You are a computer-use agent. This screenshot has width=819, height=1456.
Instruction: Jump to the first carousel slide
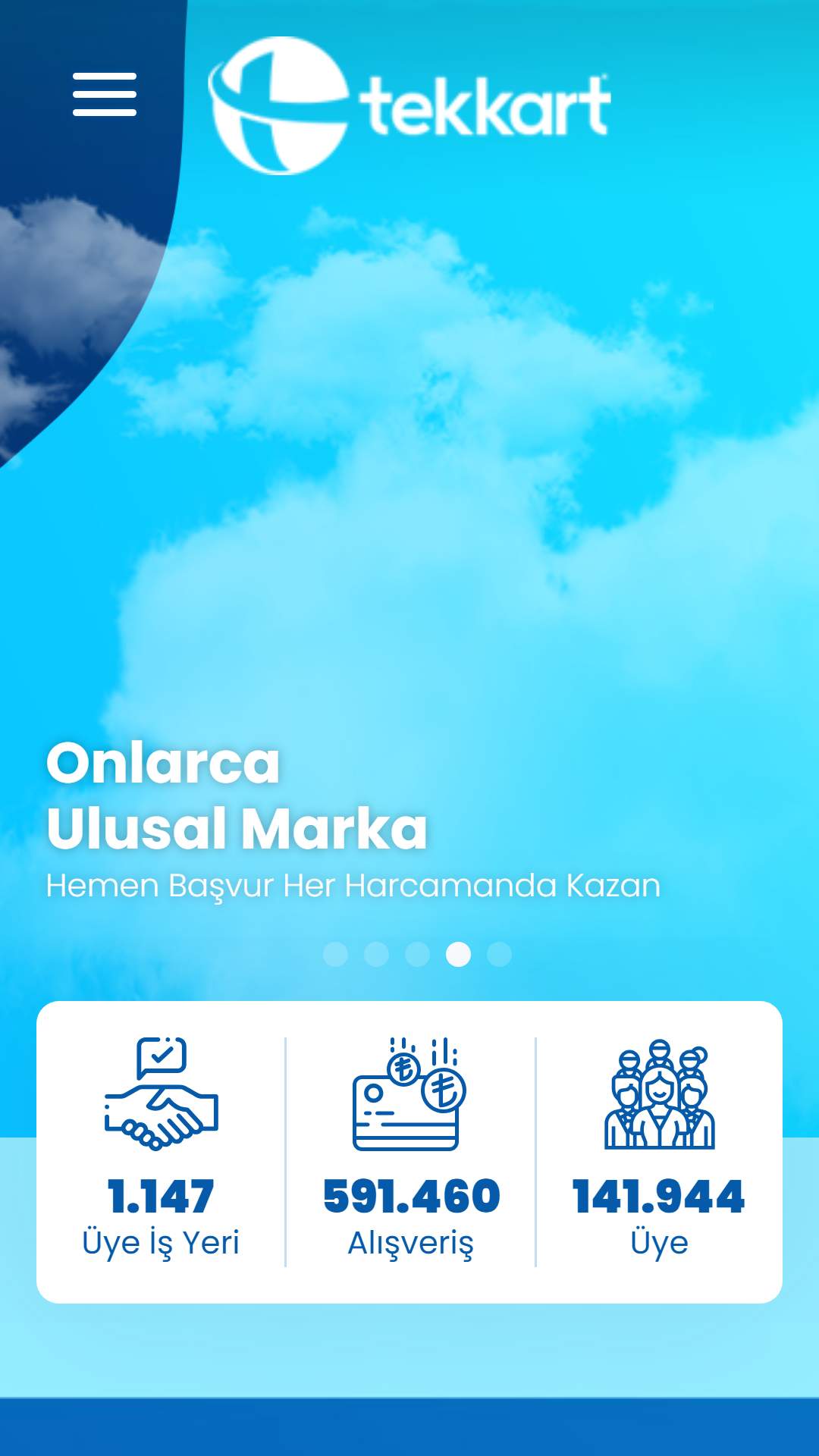click(x=335, y=954)
